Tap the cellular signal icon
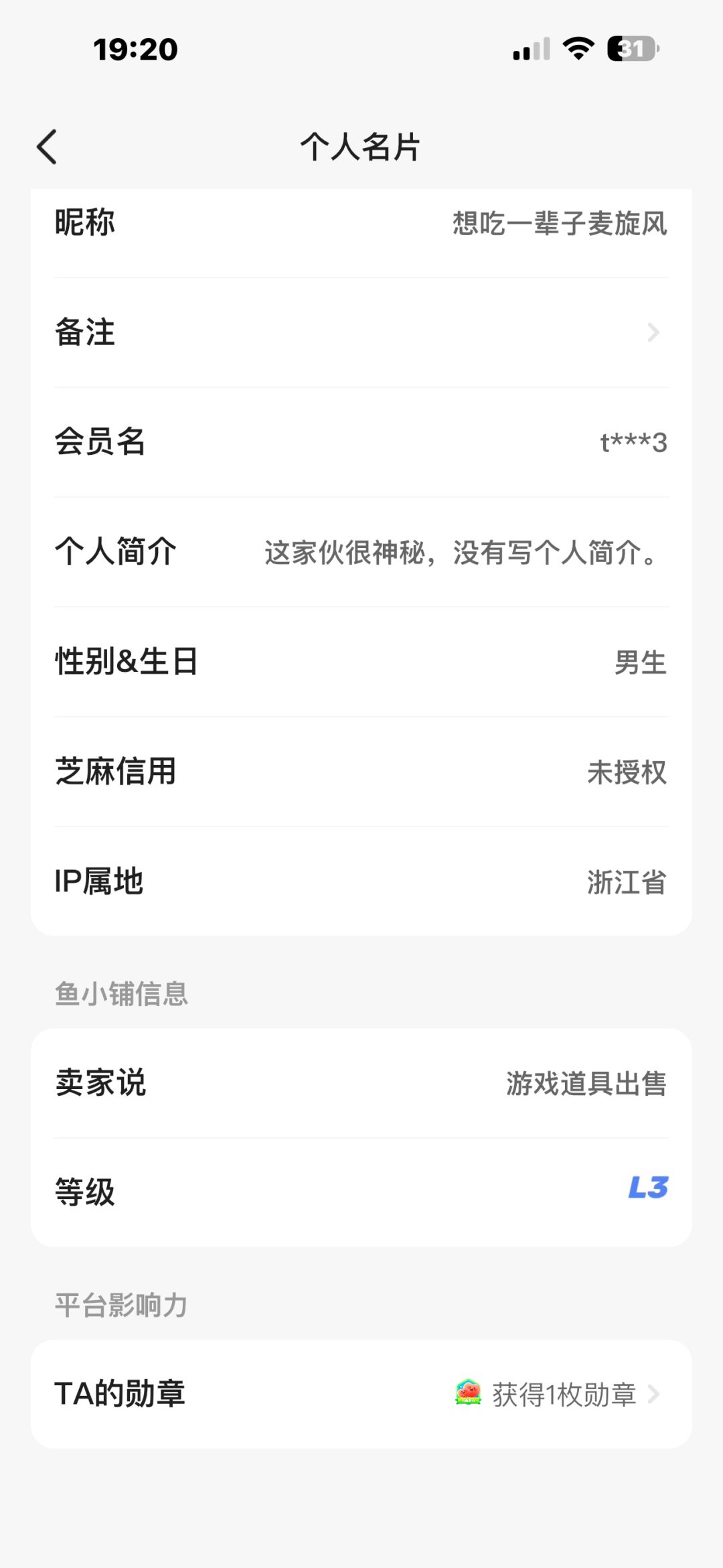 click(529, 49)
